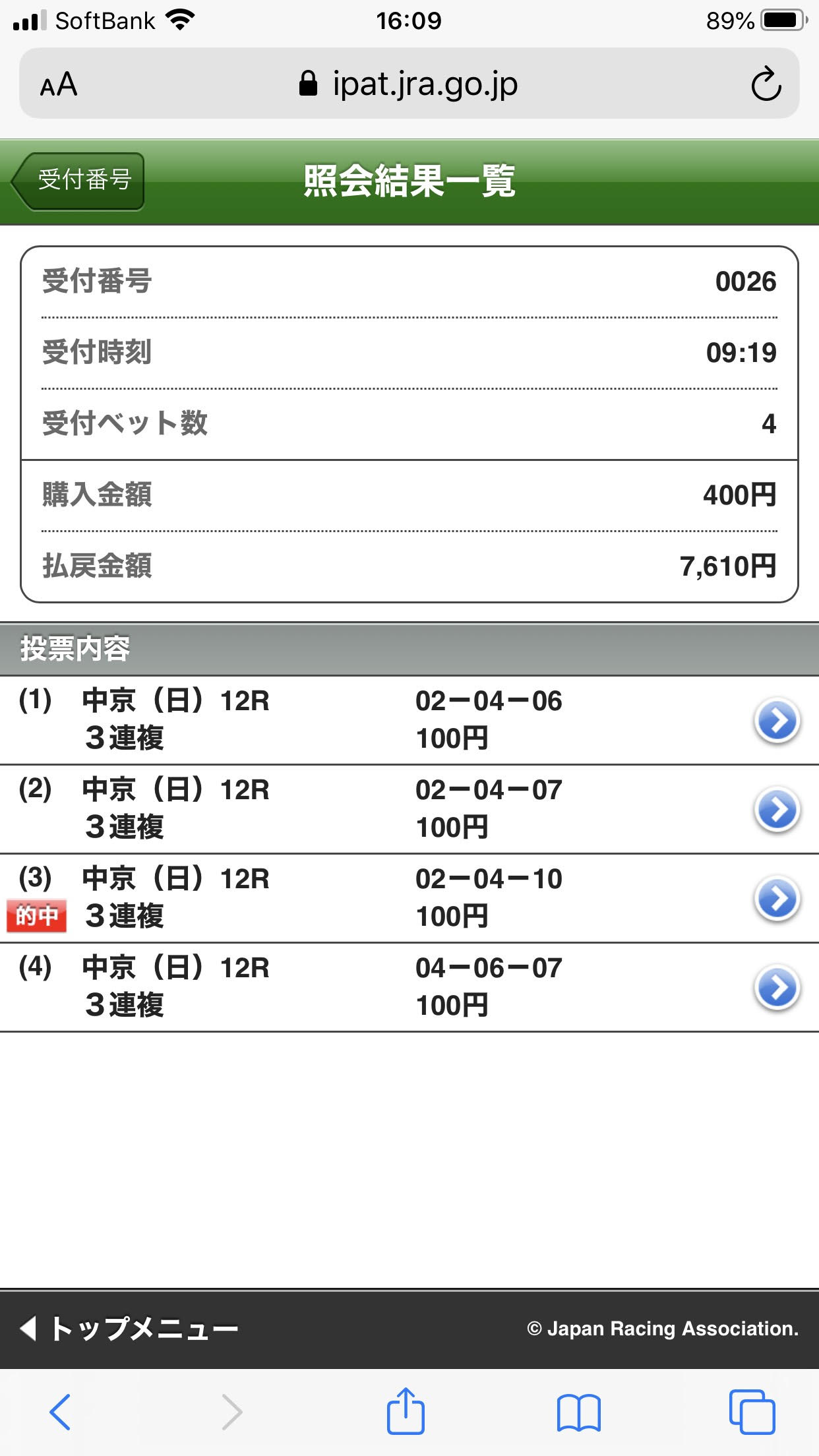The height and width of the screenshot is (1456, 819).
Task: Return to トップメニュー
Action: pos(131,1328)
